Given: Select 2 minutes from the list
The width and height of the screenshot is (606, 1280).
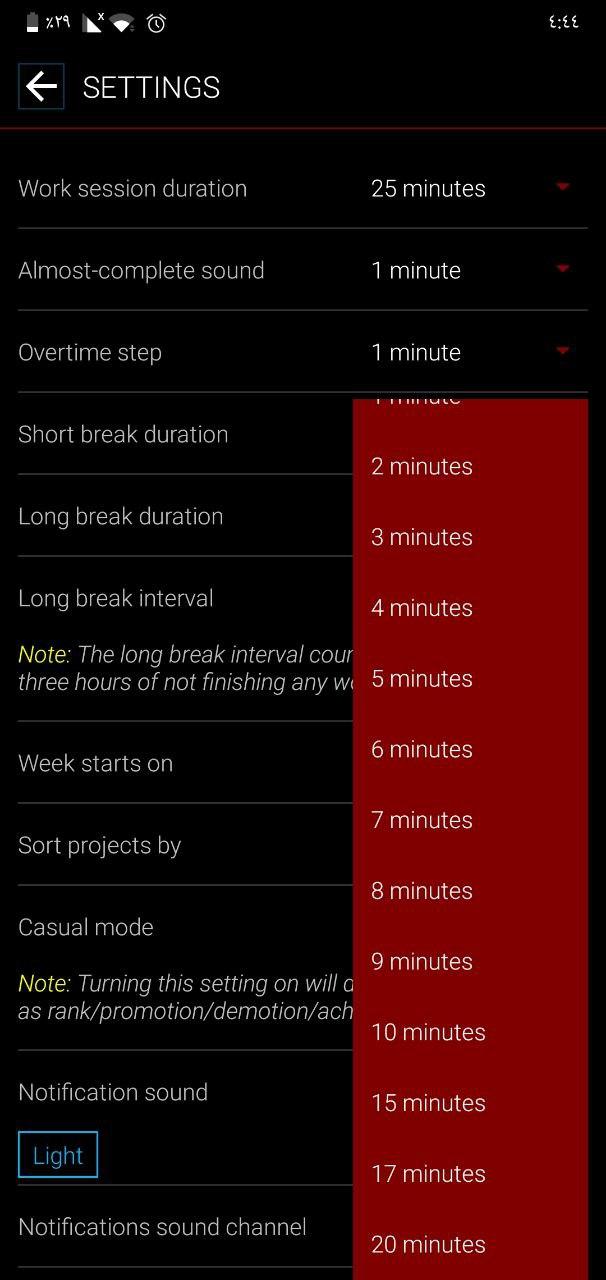Looking at the screenshot, I should 470,466.
